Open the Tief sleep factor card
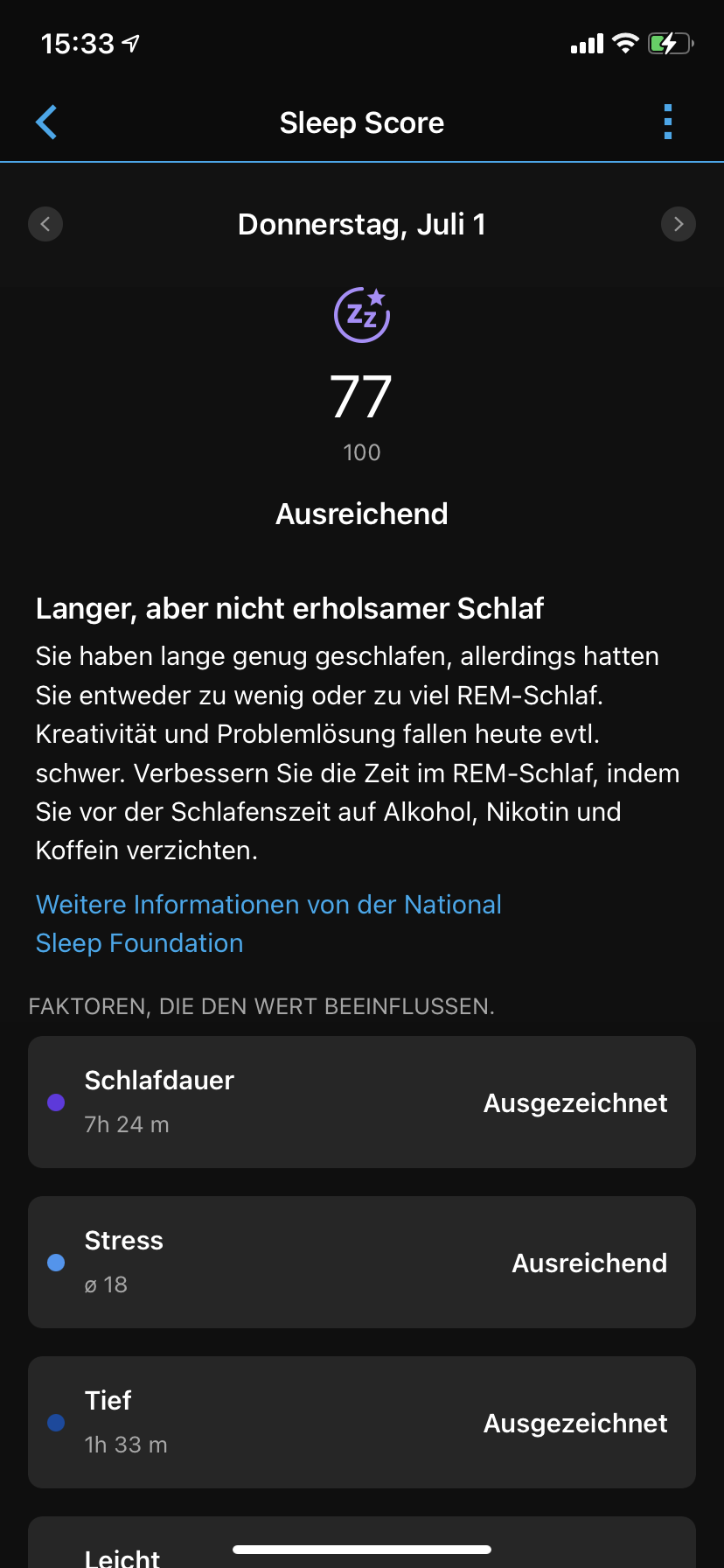The width and height of the screenshot is (724, 1568). click(x=362, y=1423)
